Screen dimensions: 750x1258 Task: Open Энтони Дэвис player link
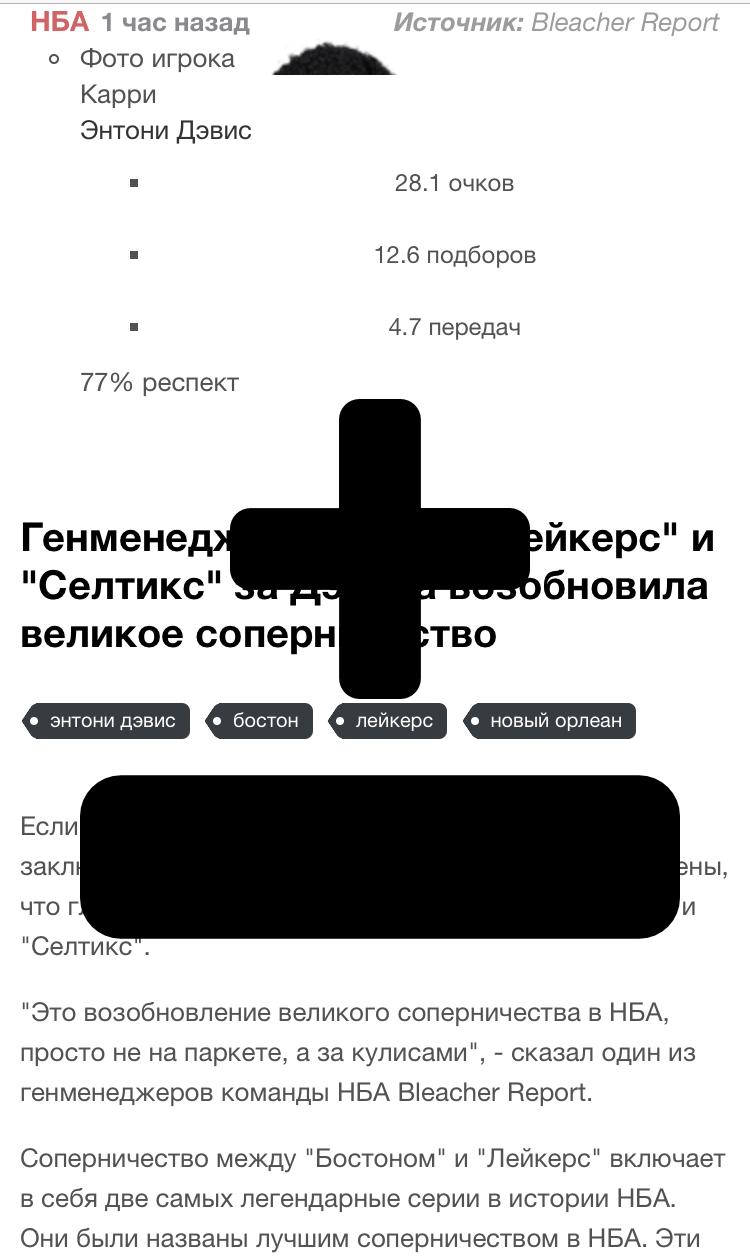(166, 131)
